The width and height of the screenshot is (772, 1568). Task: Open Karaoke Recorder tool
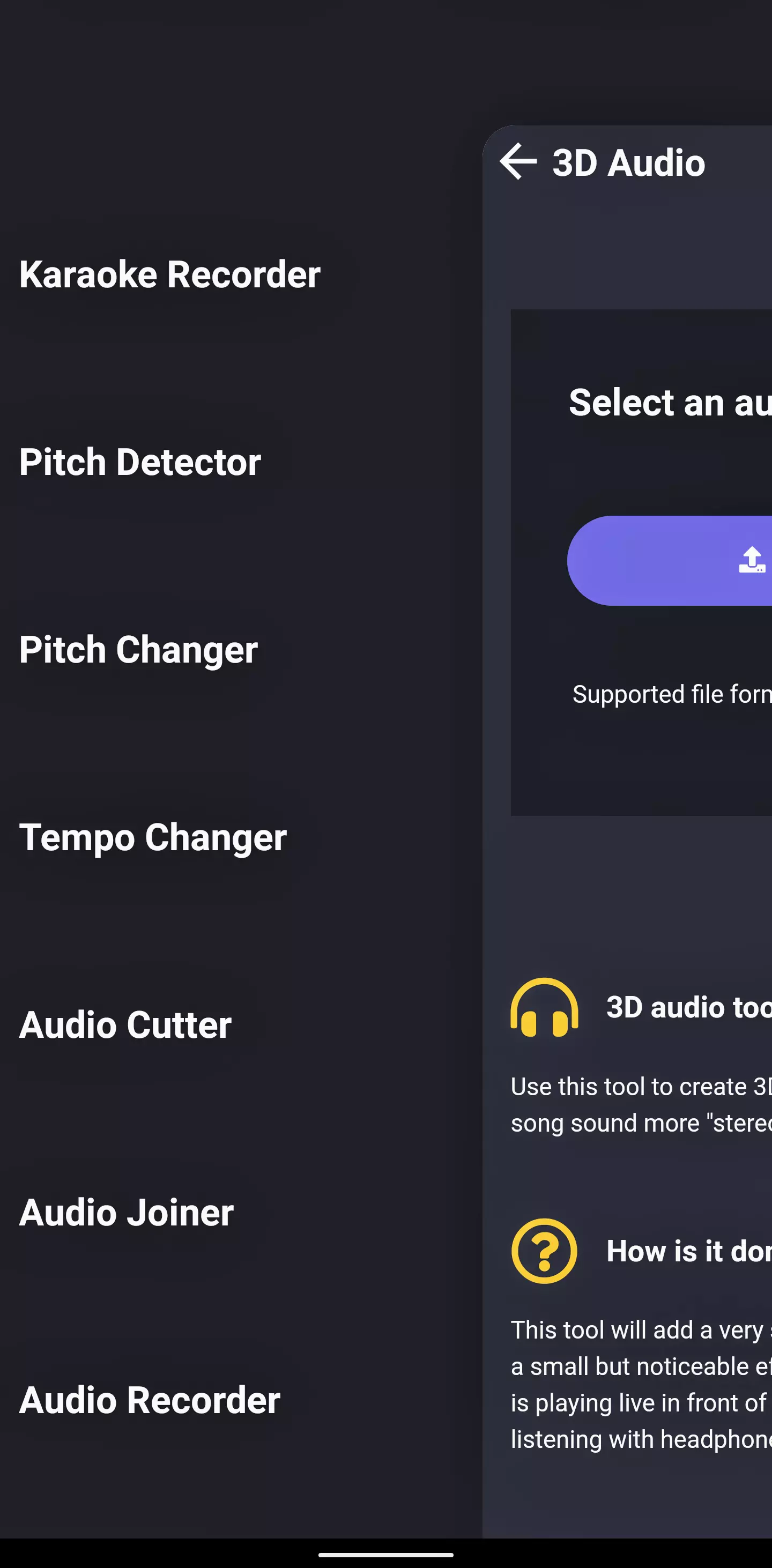169,274
